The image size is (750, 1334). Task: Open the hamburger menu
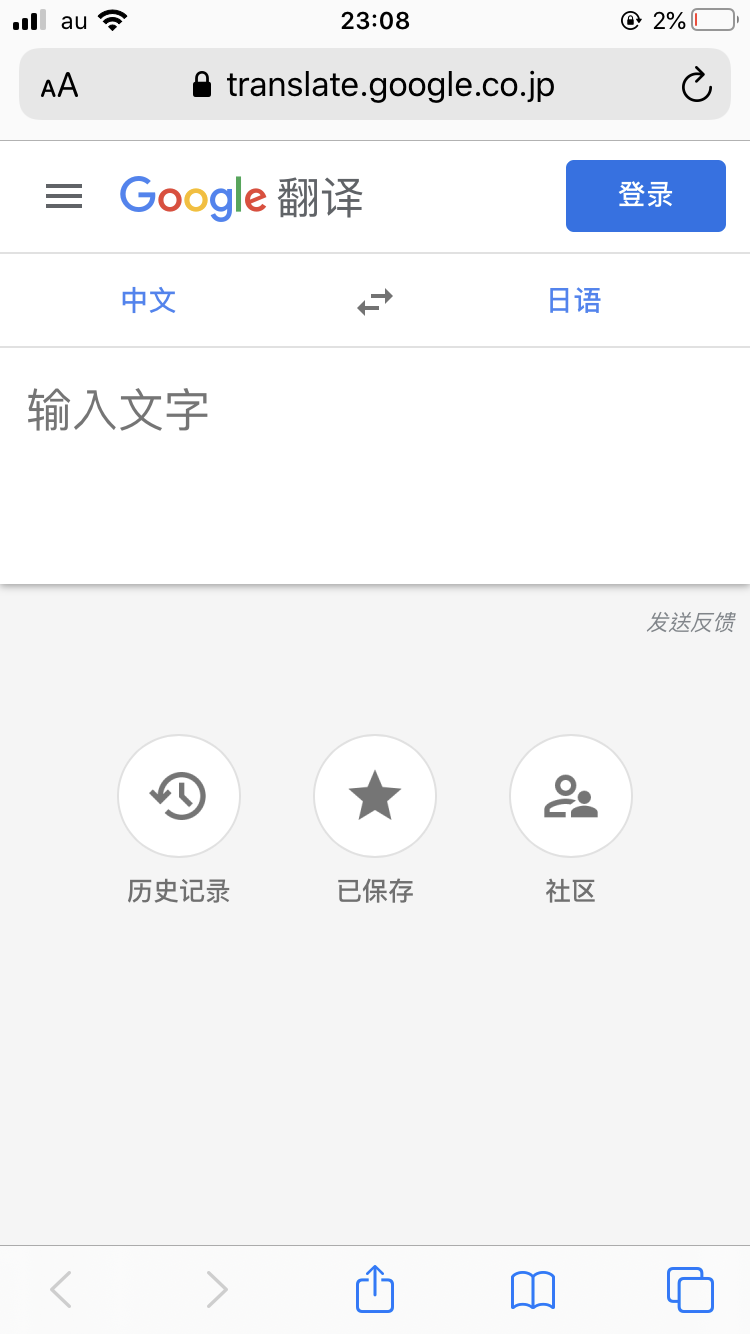[64, 197]
